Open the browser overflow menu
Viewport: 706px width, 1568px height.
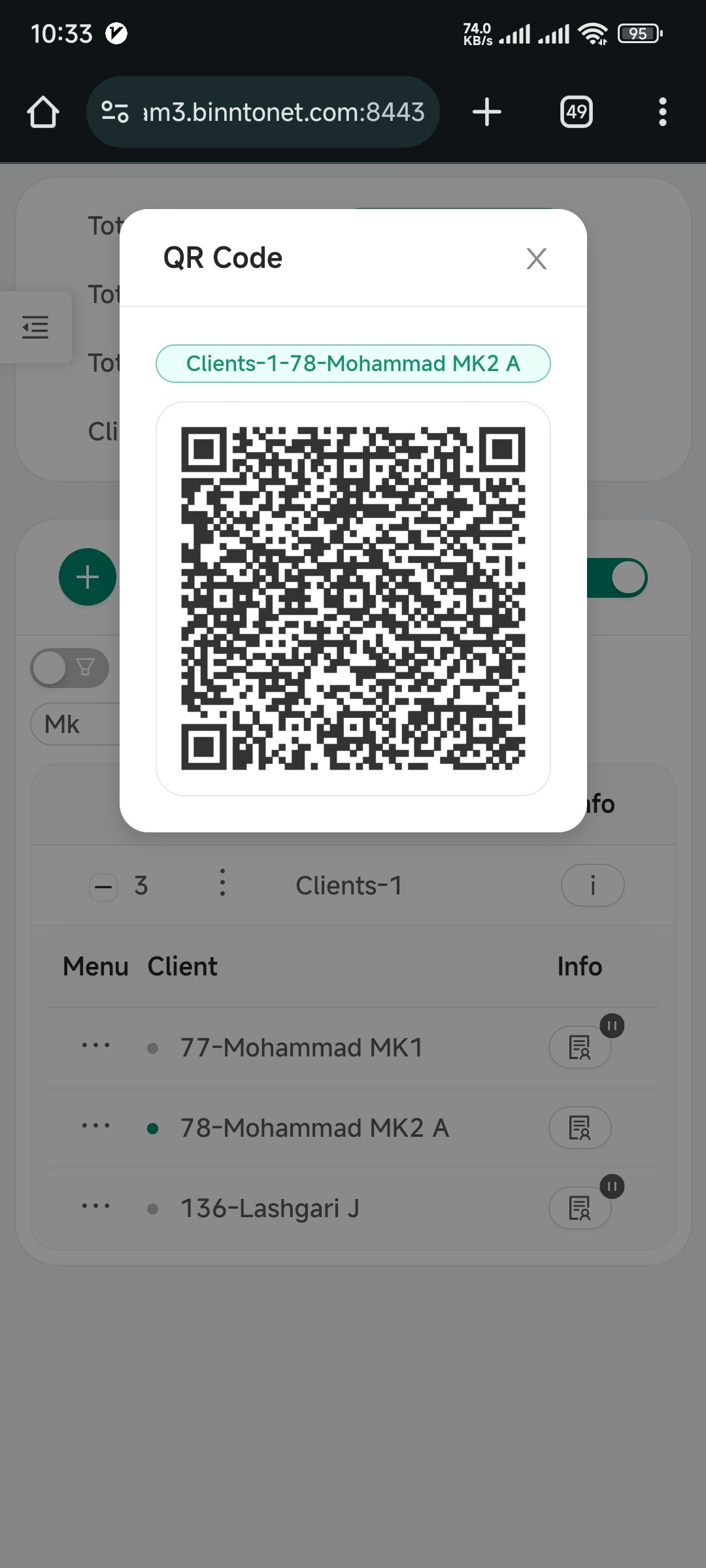click(663, 112)
